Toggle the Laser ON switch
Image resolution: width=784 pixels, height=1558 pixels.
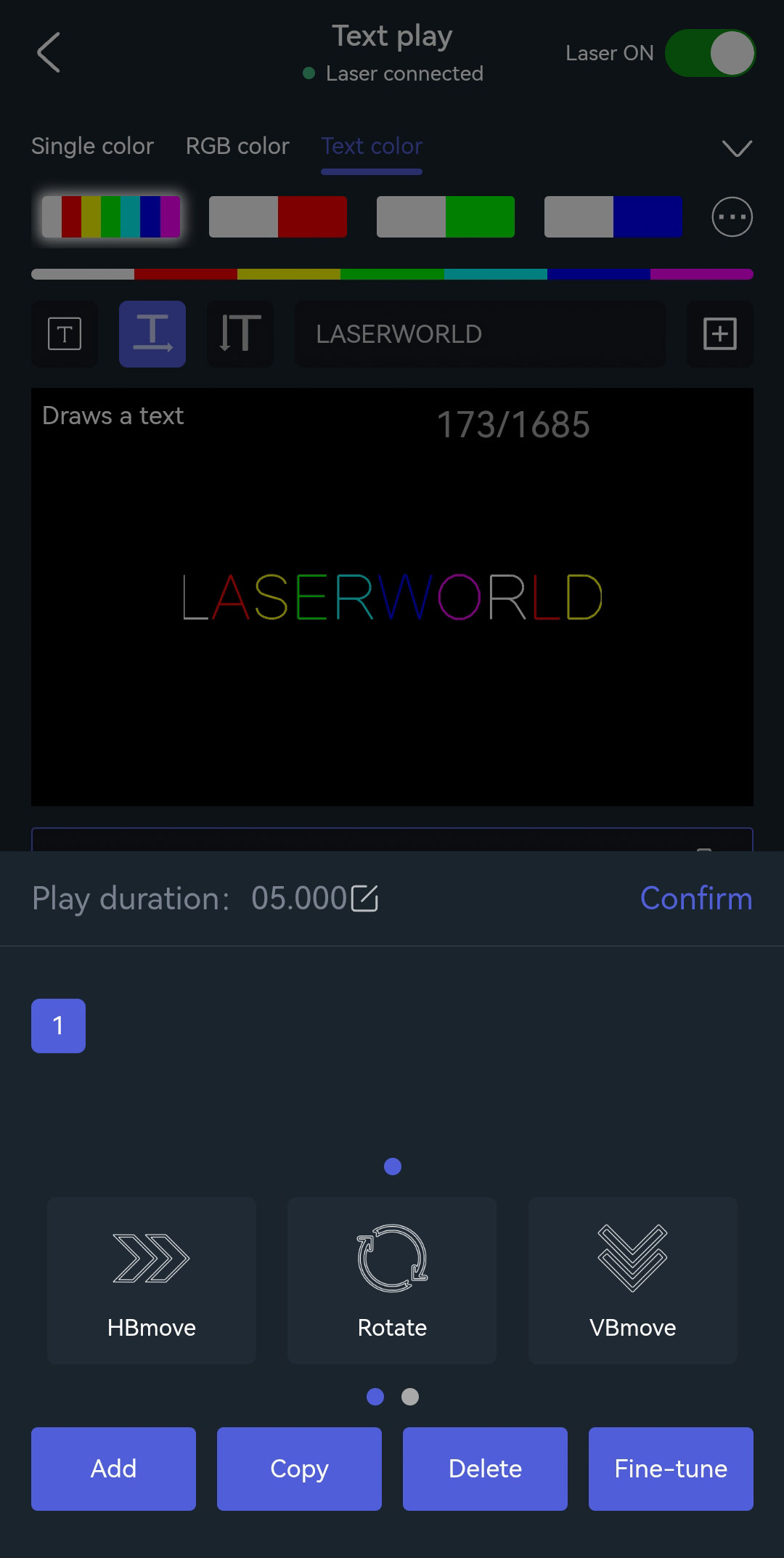pos(709,53)
